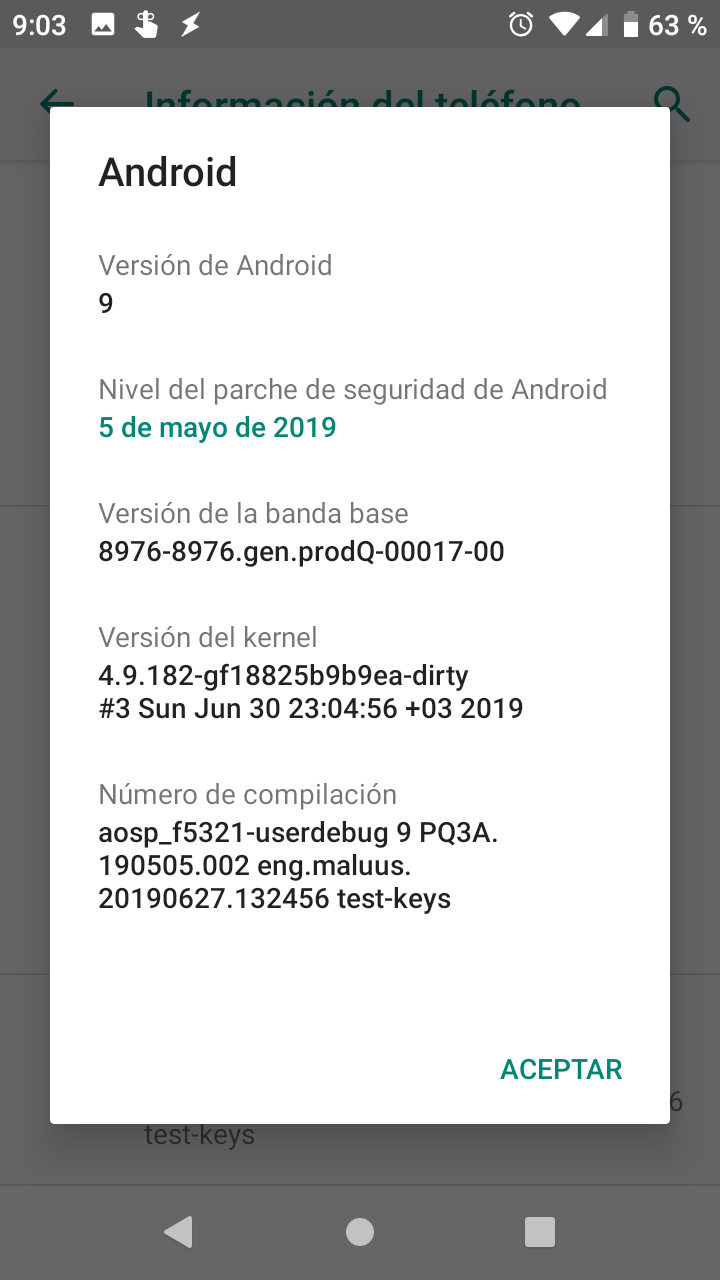Tap the Versión de la banda base entry
Viewport: 720px width, 1280px height.
pos(301,551)
